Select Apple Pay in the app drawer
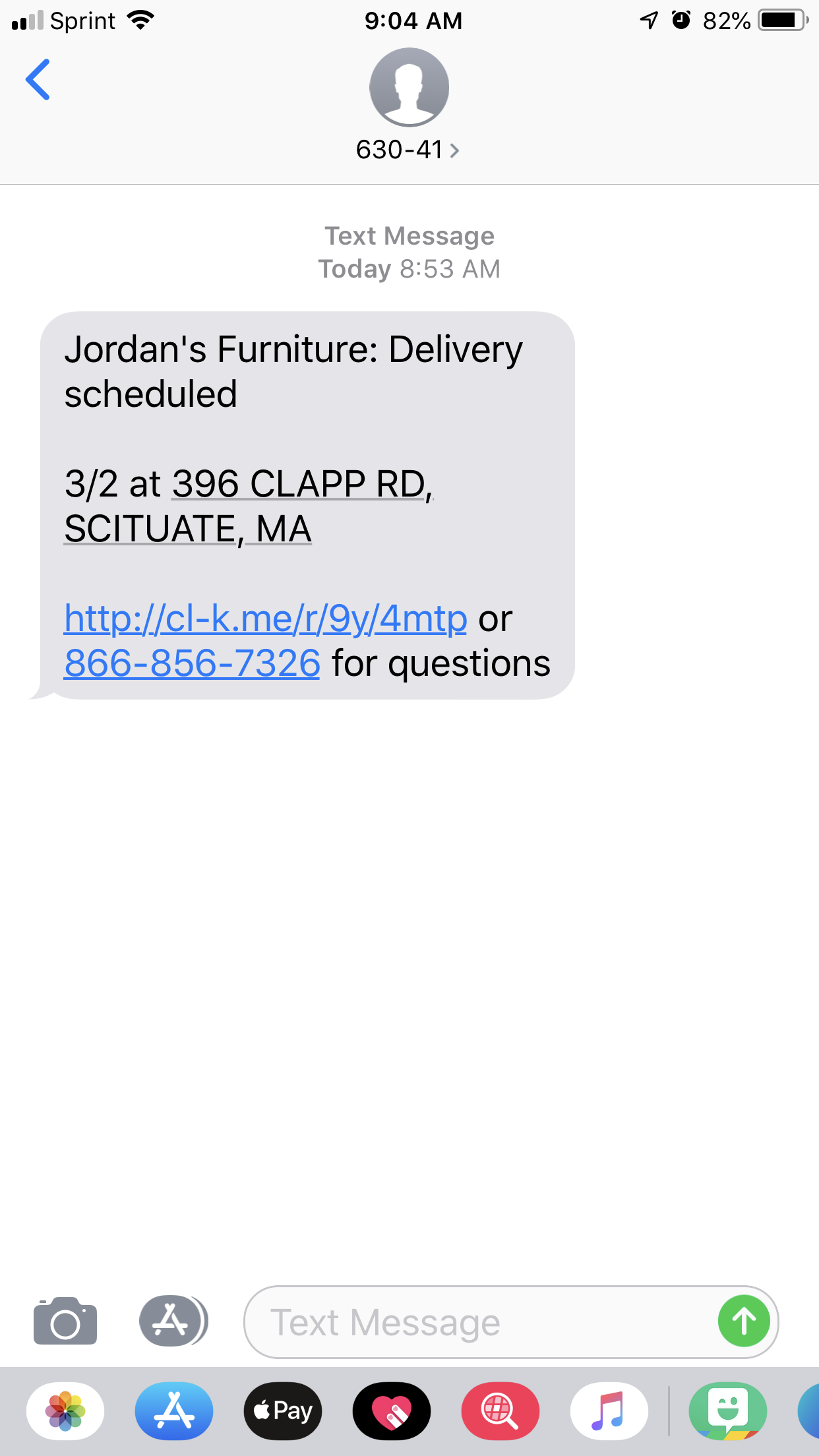Viewport: 819px width, 1456px height. (283, 1411)
